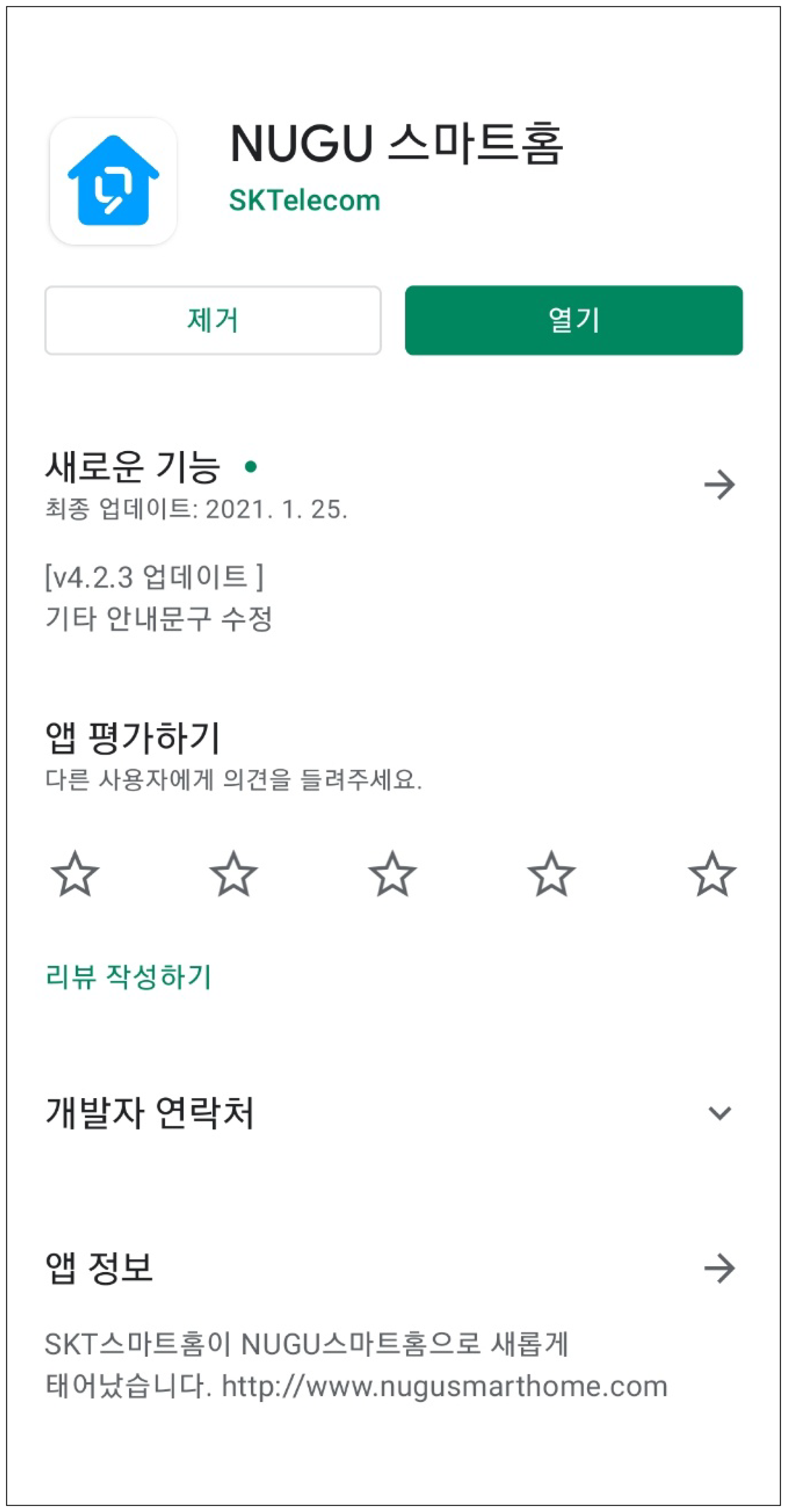Open 새로운 기능 details arrow
The width and height of the screenshot is (787, 1512).
720,485
